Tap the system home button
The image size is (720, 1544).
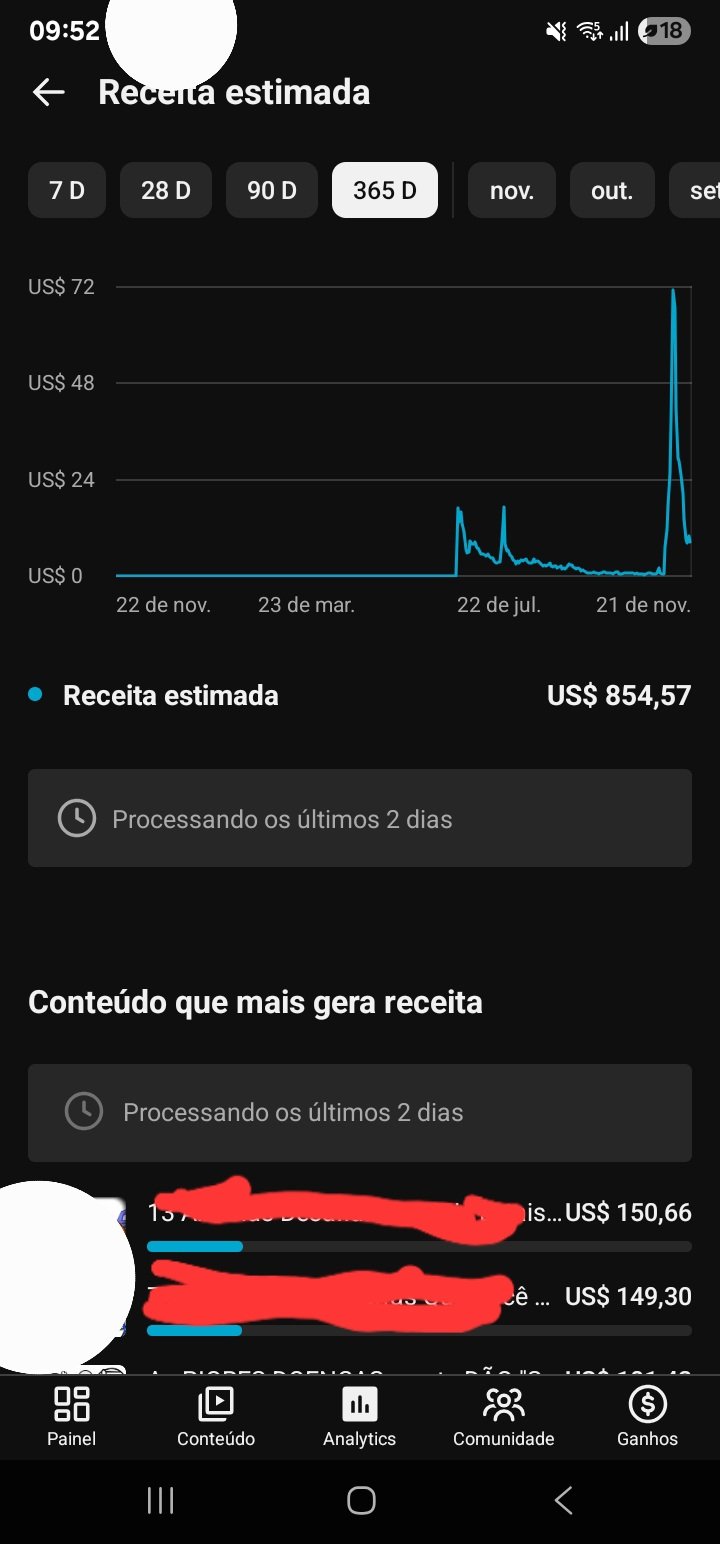point(361,1500)
